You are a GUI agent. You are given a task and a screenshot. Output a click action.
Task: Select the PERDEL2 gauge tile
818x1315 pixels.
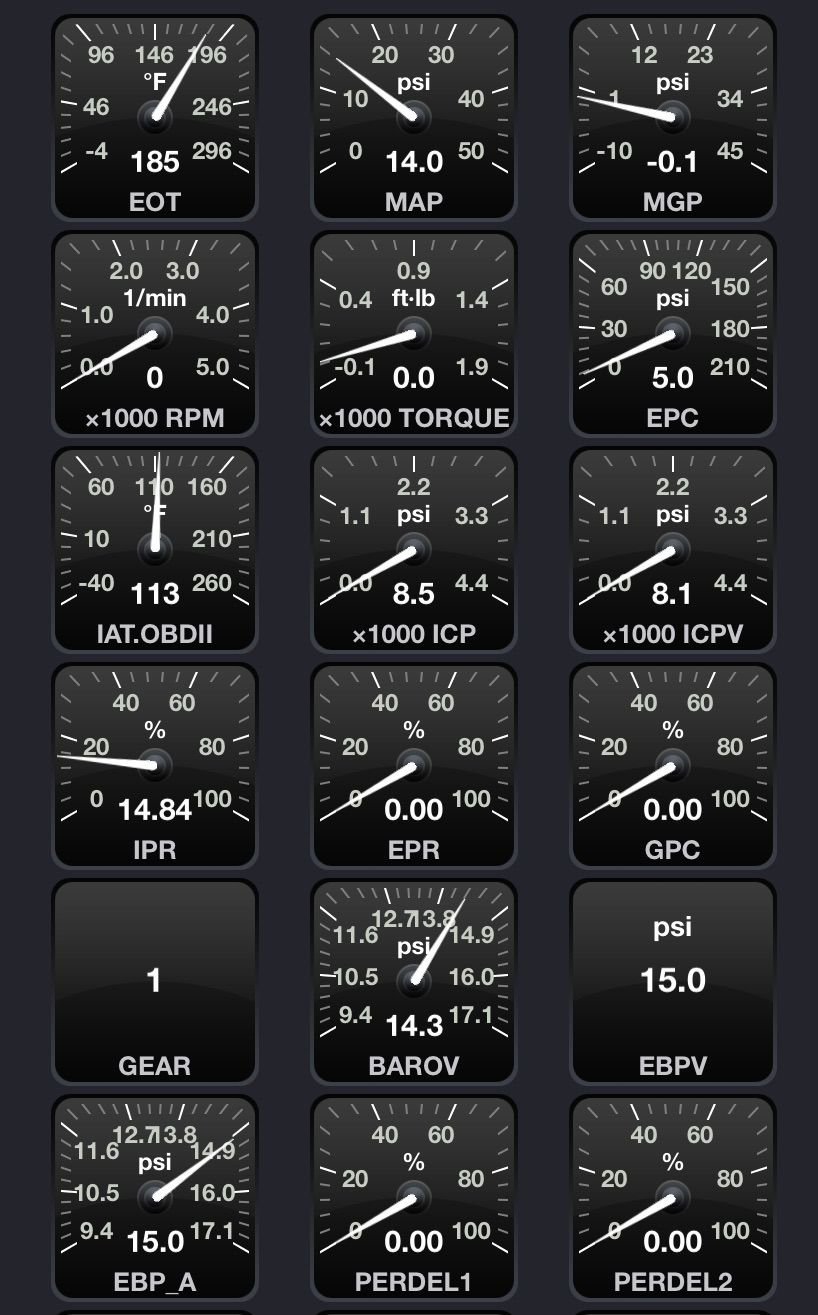(673, 1197)
